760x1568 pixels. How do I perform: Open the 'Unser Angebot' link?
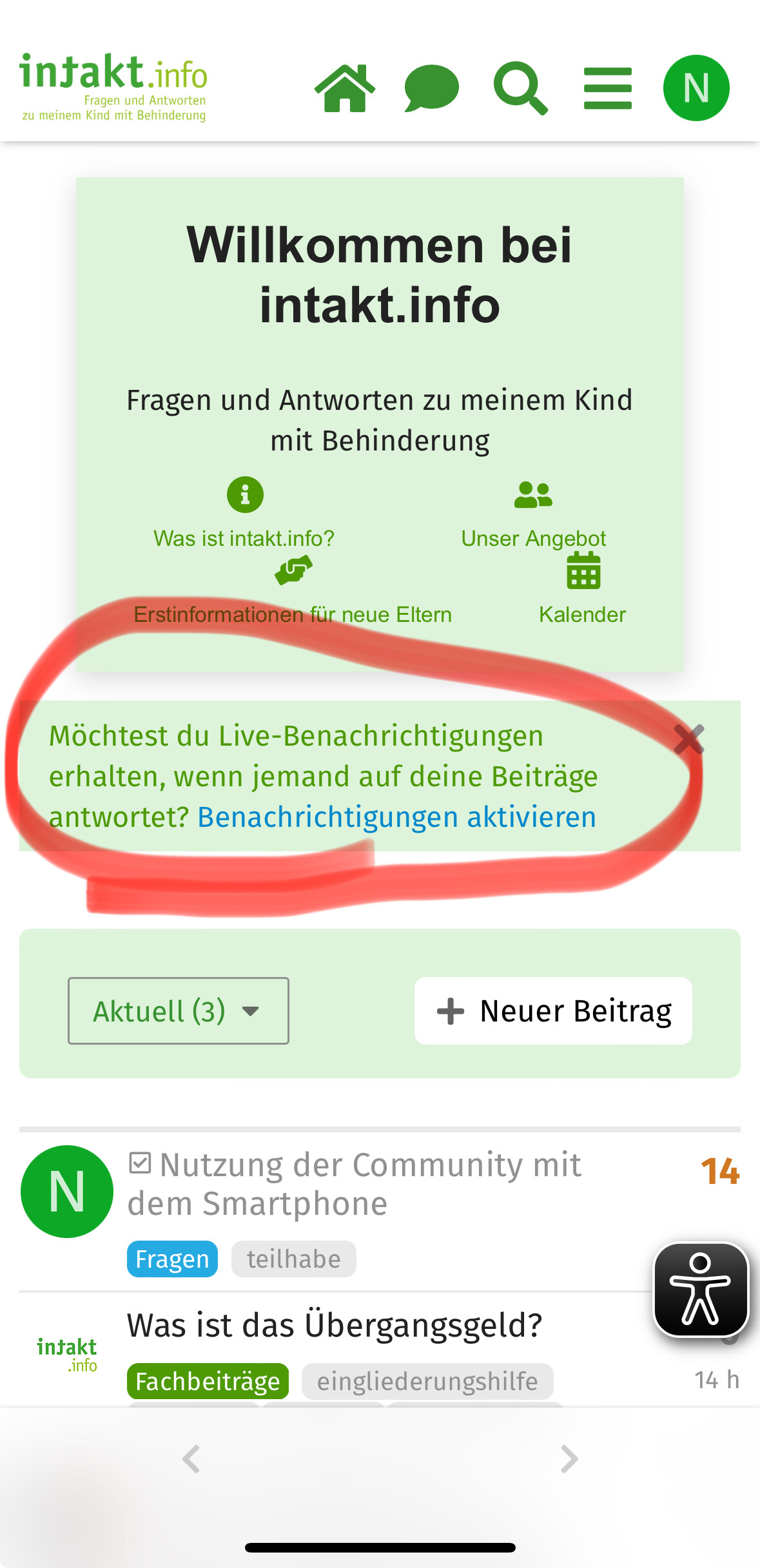pyautogui.click(x=533, y=537)
